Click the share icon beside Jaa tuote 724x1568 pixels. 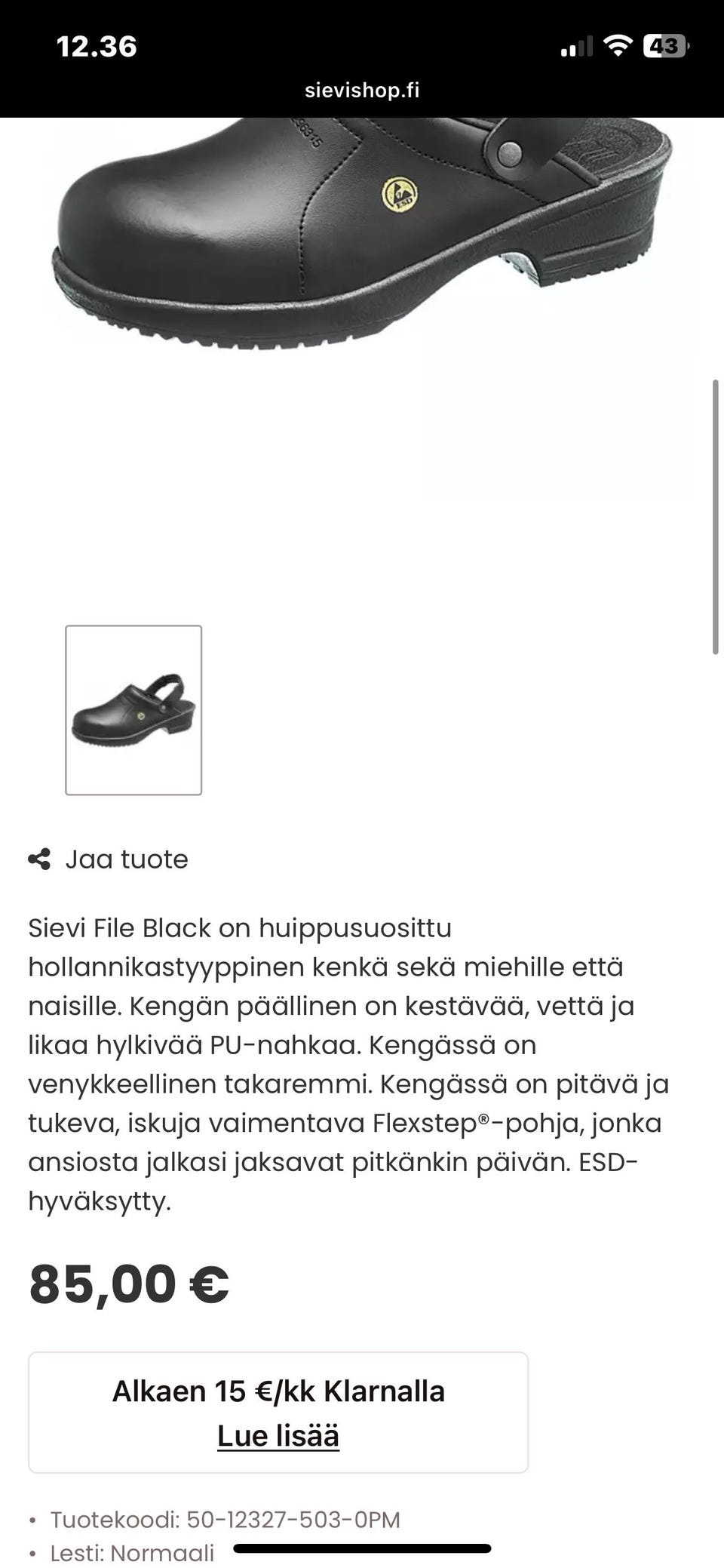click(41, 859)
